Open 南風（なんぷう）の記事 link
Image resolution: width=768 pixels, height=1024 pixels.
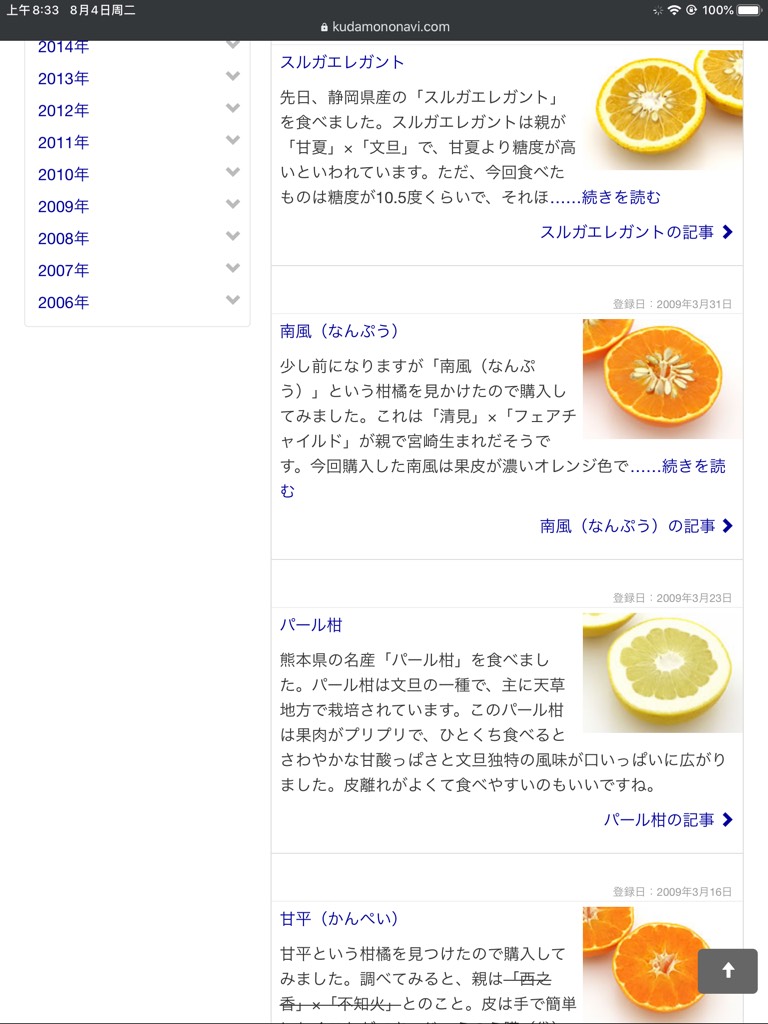pyautogui.click(x=636, y=526)
